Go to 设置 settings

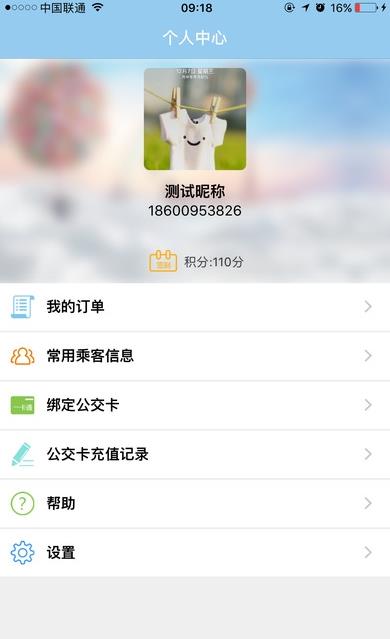pyautogui.click(x=195, y=553)
